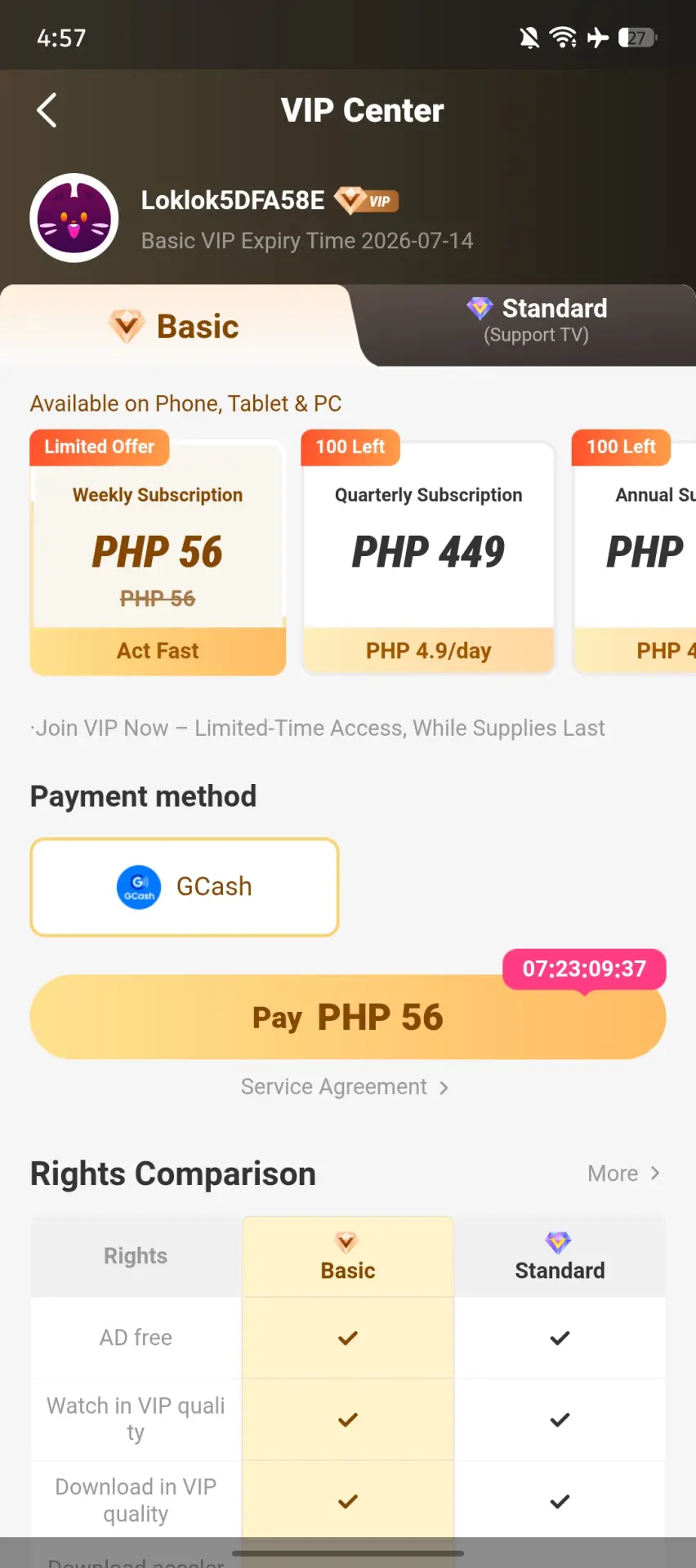View More rights comparison details
The width and height of the screenshot is (696, 1568).
(x=624, y=1174)
